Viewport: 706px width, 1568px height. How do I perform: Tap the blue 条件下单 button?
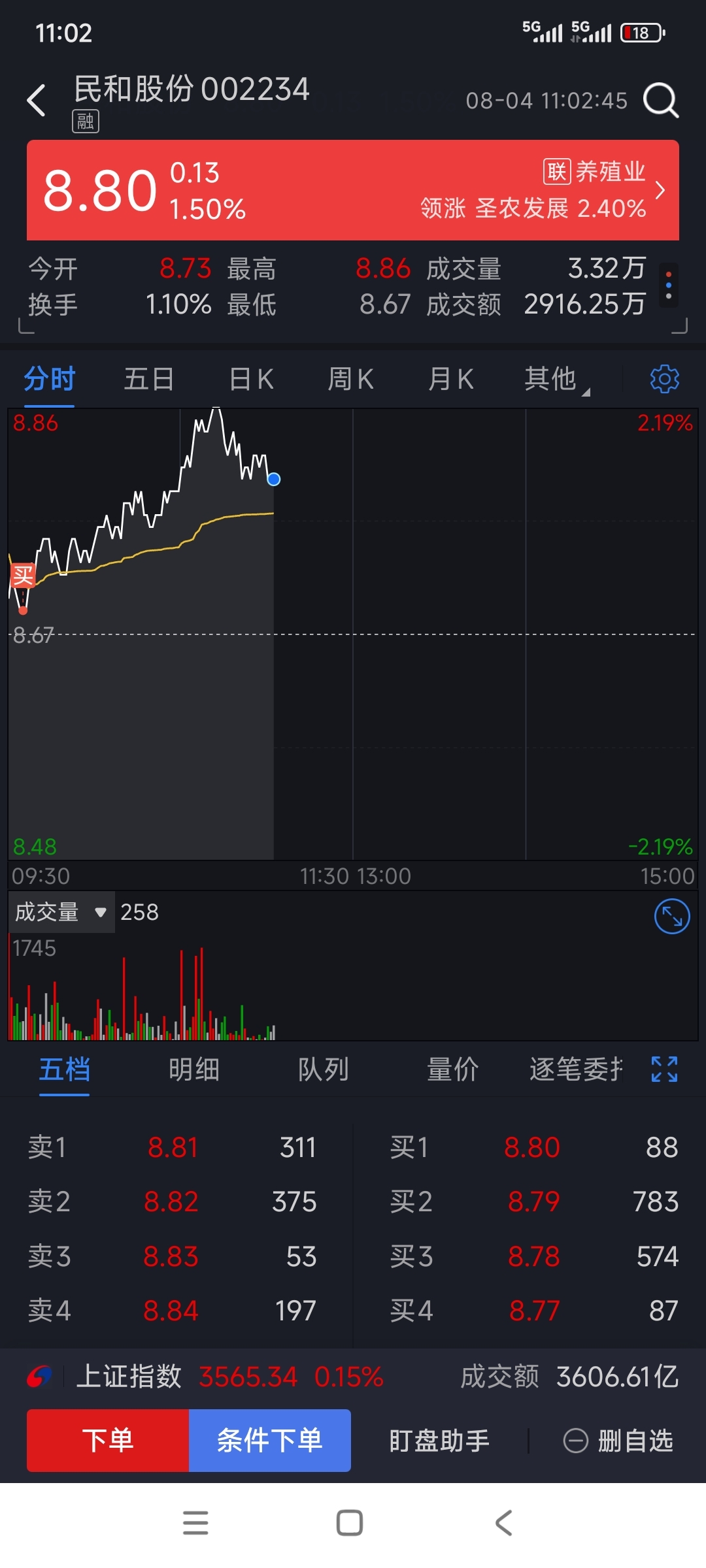[x=270, y=1441]
